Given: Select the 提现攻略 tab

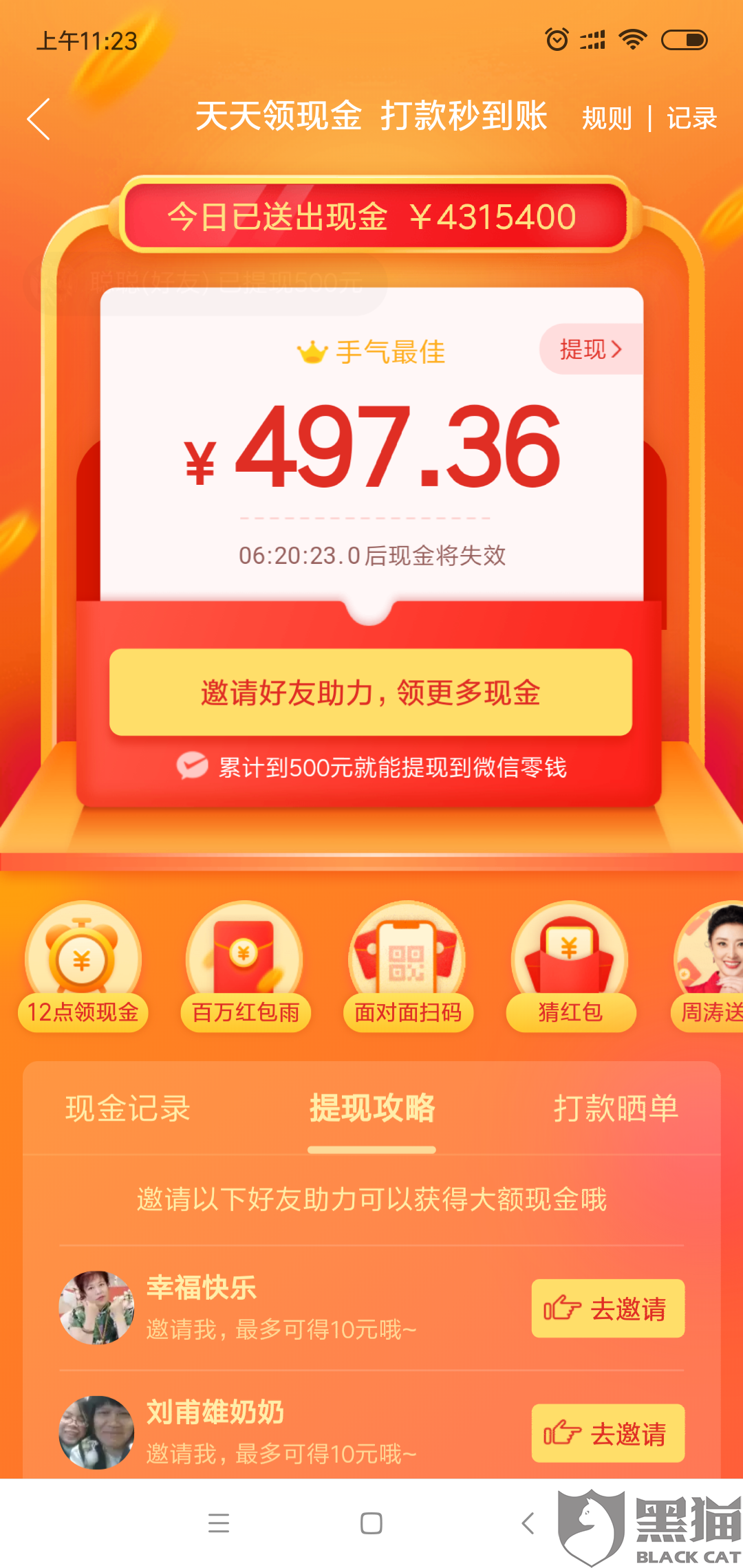Looking at the screenshot, I should 371,1109.
